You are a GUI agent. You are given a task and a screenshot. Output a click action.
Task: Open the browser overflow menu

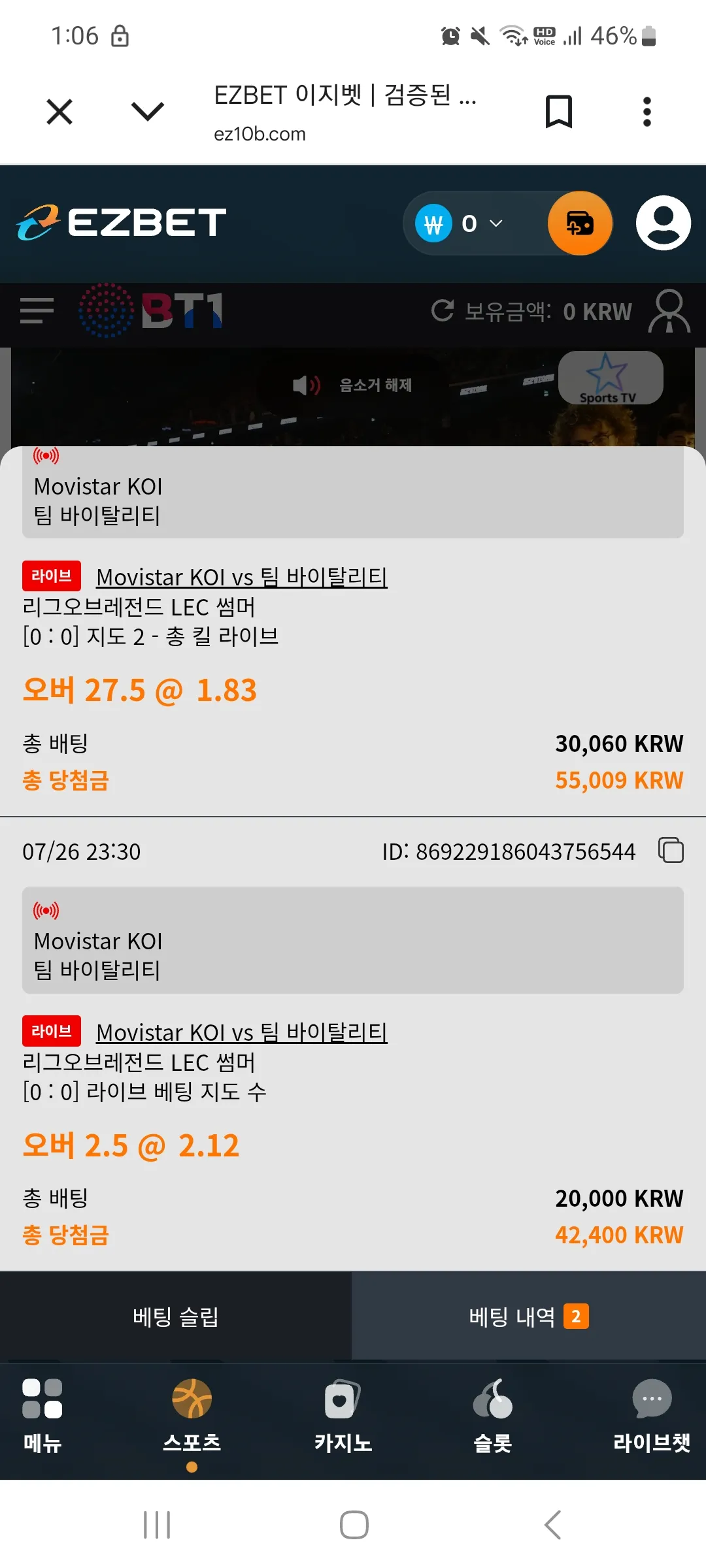pyautogui.click(x=647, y=112)
